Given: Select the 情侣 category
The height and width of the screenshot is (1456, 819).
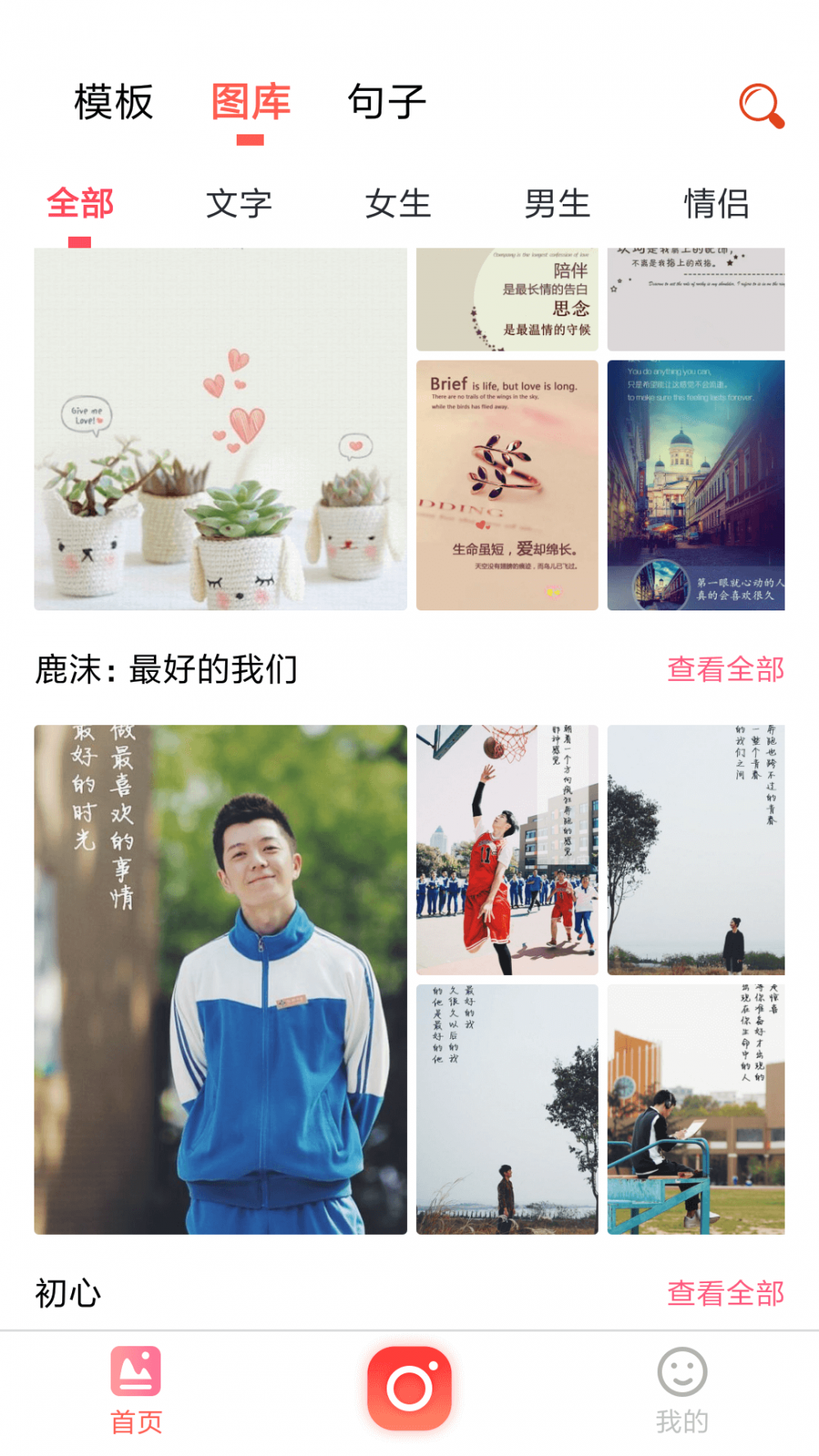Looking at the screenshot, I should pyautogui.click(x=717, y=203).
